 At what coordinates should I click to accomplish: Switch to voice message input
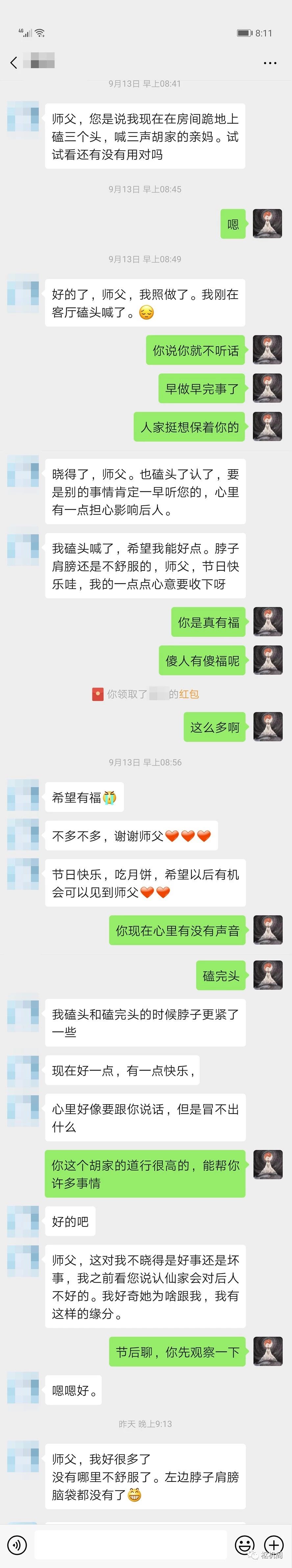pyautogui.click(x=16, y=1544)
